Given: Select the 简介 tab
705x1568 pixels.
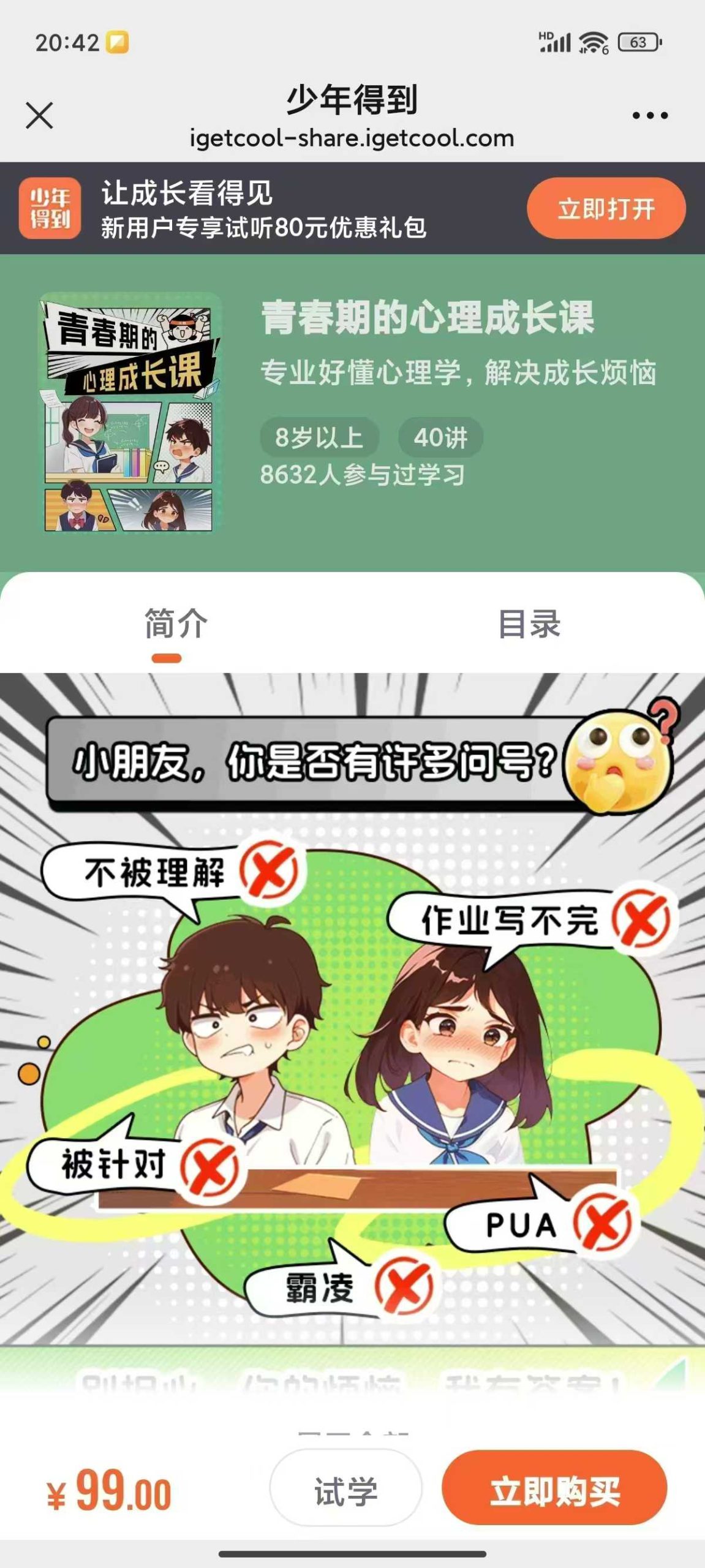Looking at the screenshot, I should (x=176, y=624).
